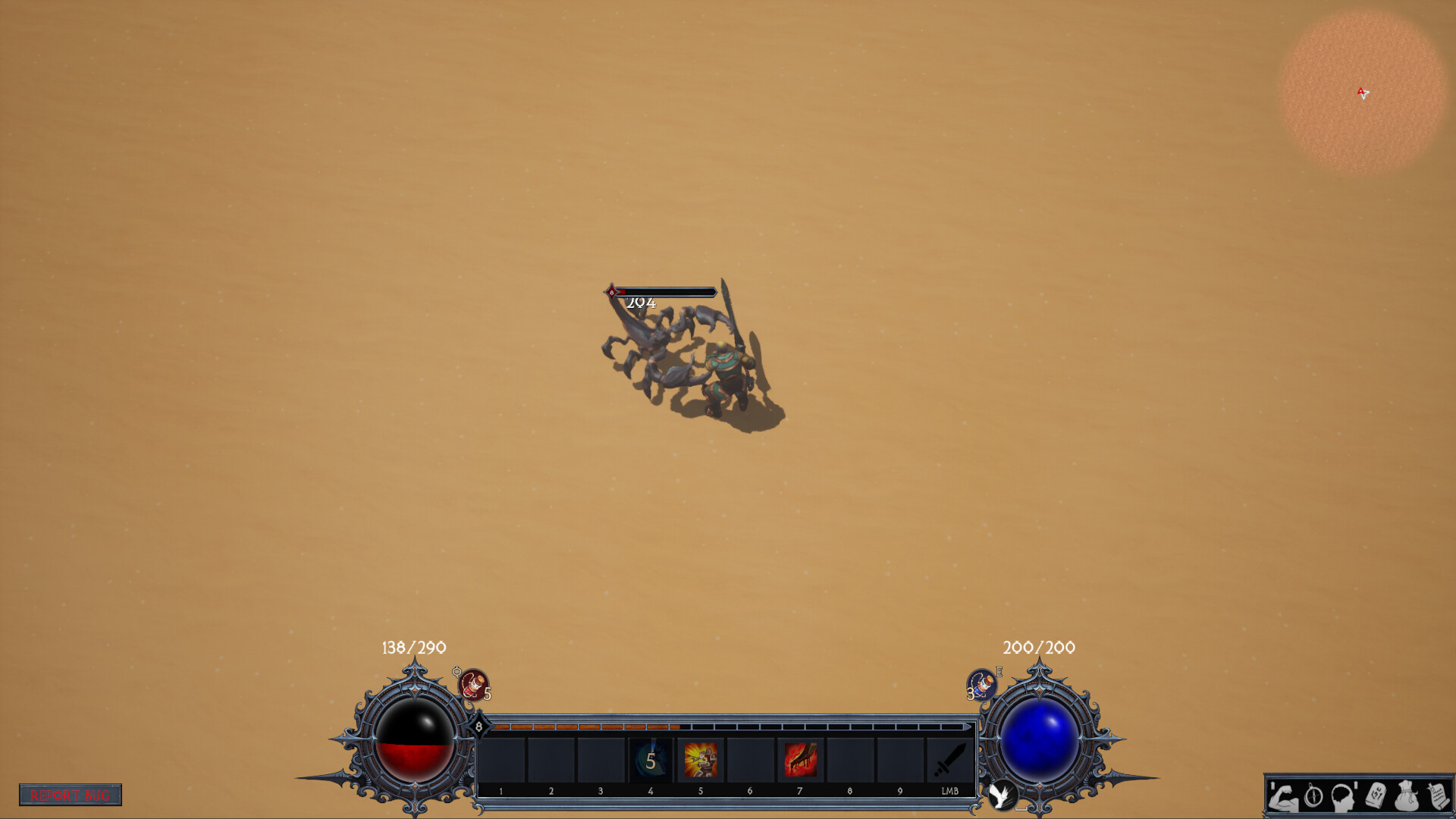Image resolution: width=1456 pixels, height=819 pixels.
Task: Tap the white dove icon
Action: point(1002,795)
